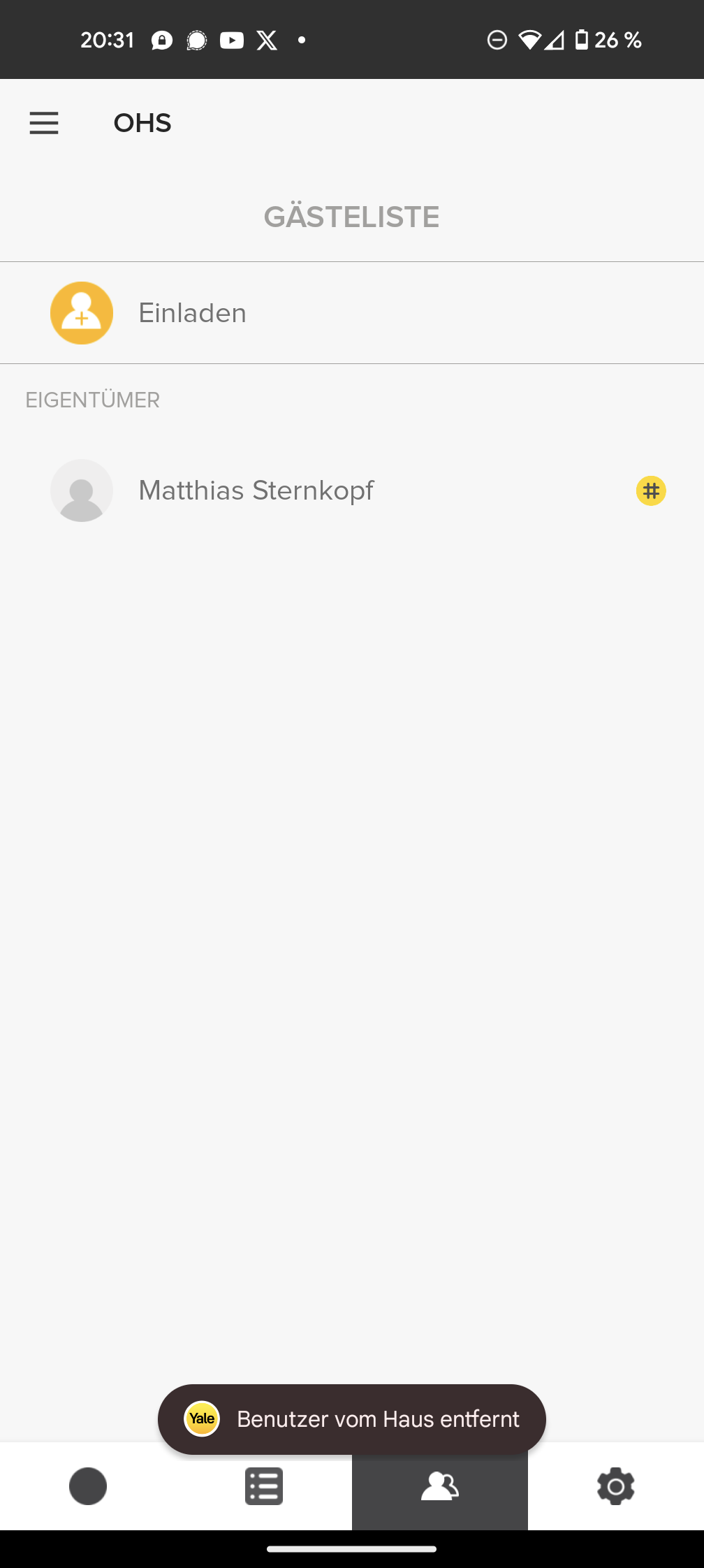Viewport: 704px width, 1568px height.
Task: Switch to the lock circle tab
Action: click(x=88, y=1486)
